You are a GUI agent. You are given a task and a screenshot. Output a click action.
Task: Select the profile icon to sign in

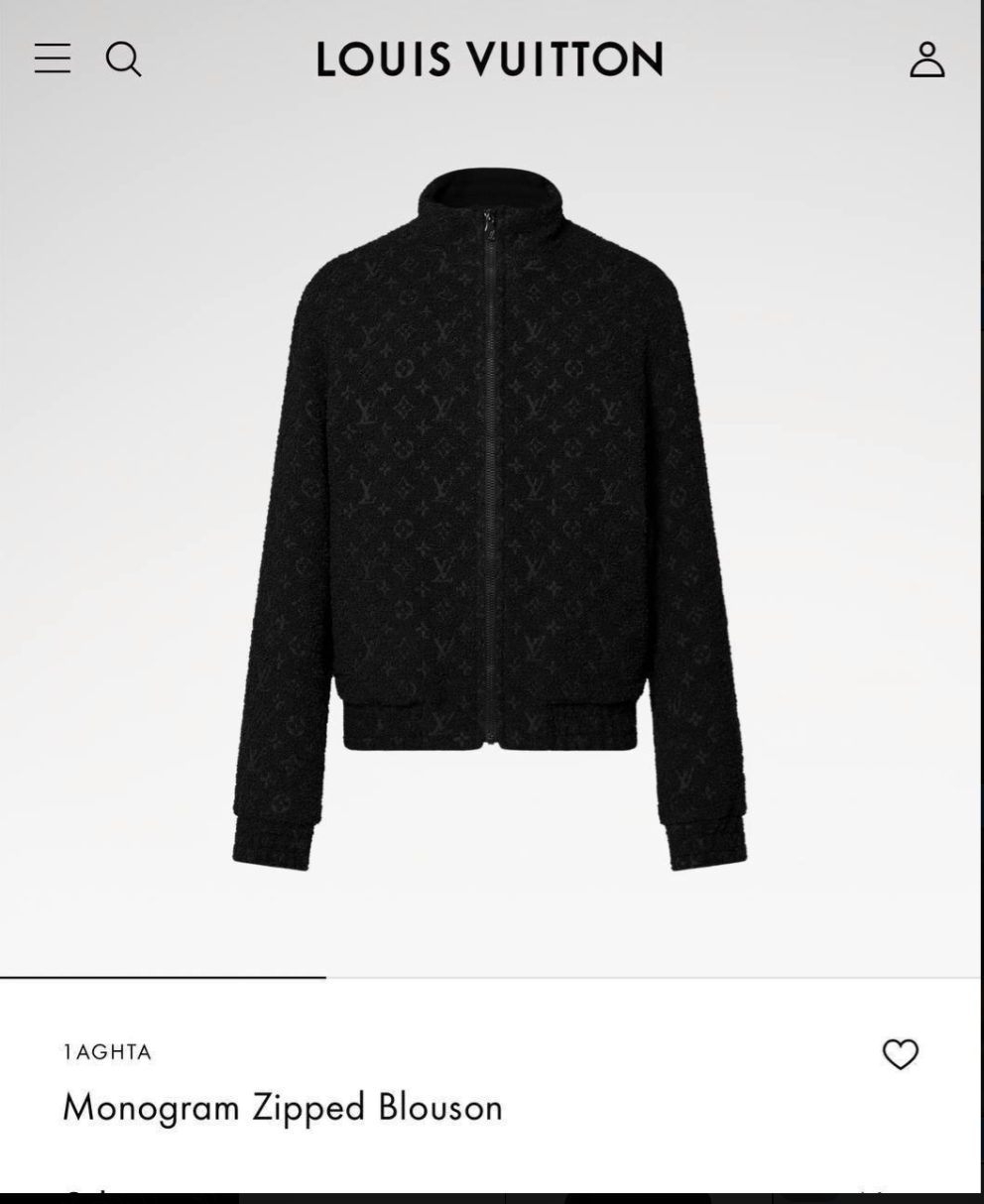coord(928,60)
